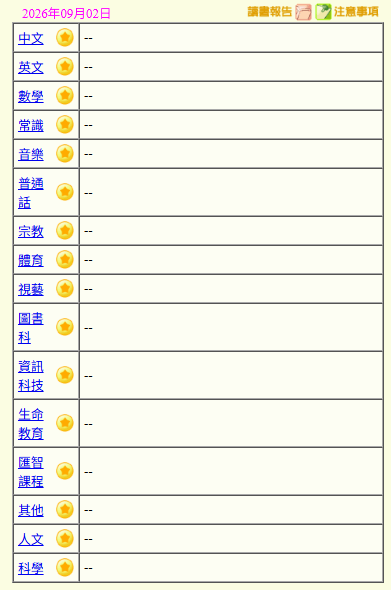Open the 普通話 subject link

point(31,193)
